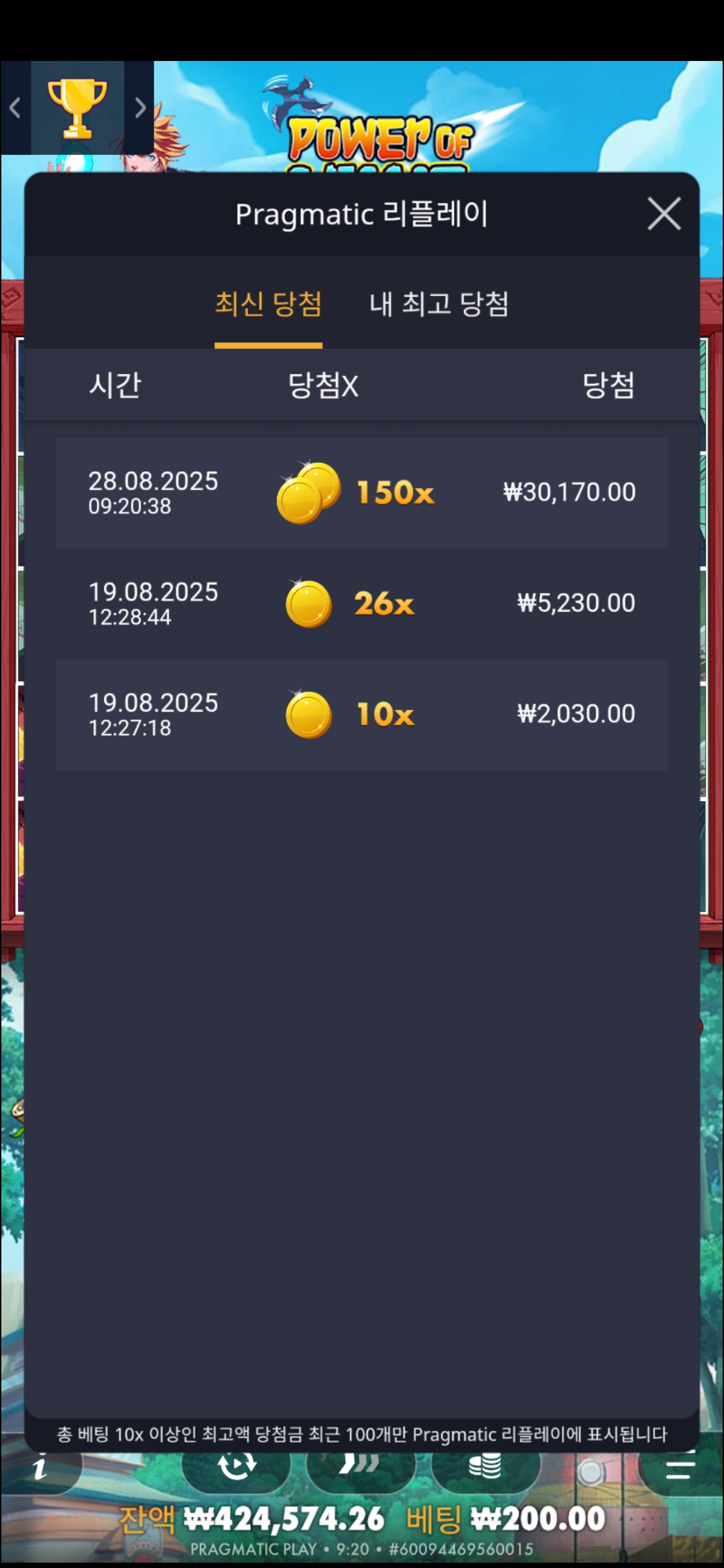This screenshot has height=1568, width=724.
Task: Close the Pragmatic 리플레이 dialog
Action: 664,214
